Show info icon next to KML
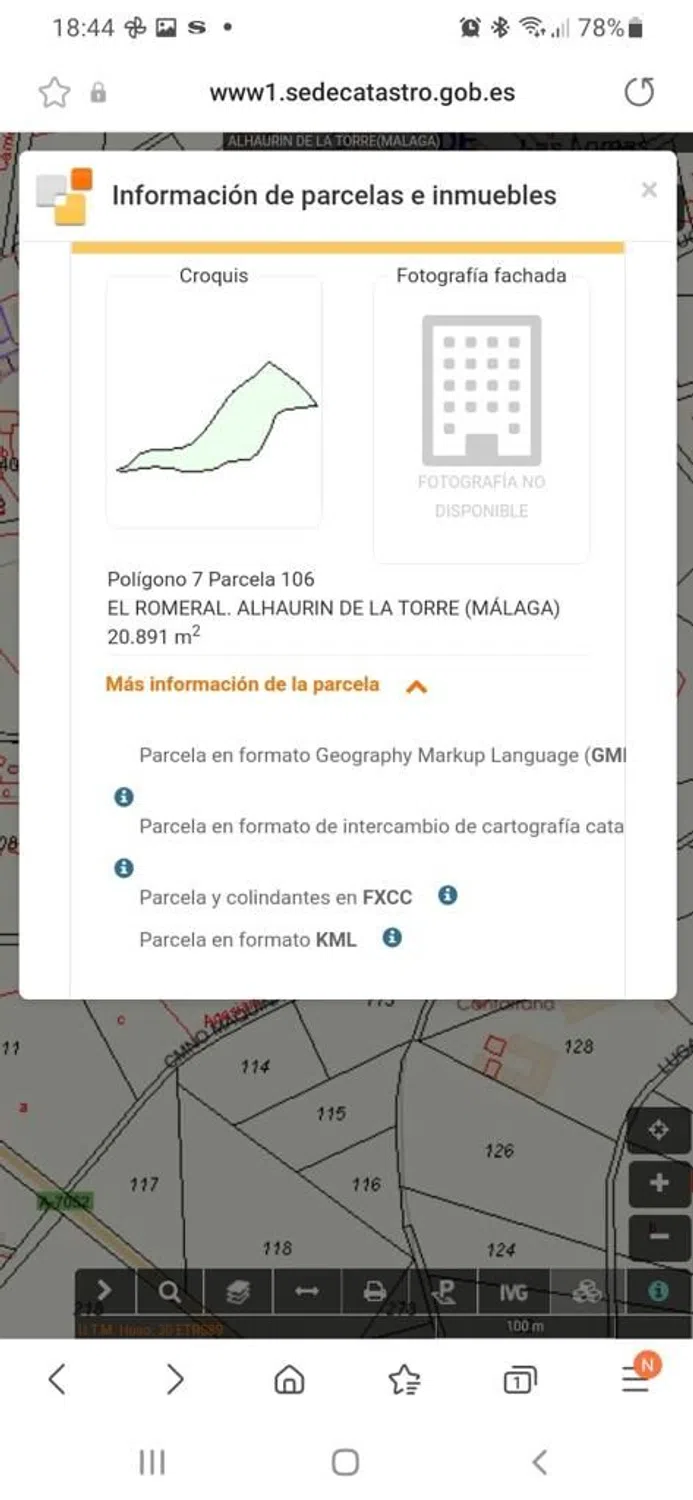 point(393,937)
